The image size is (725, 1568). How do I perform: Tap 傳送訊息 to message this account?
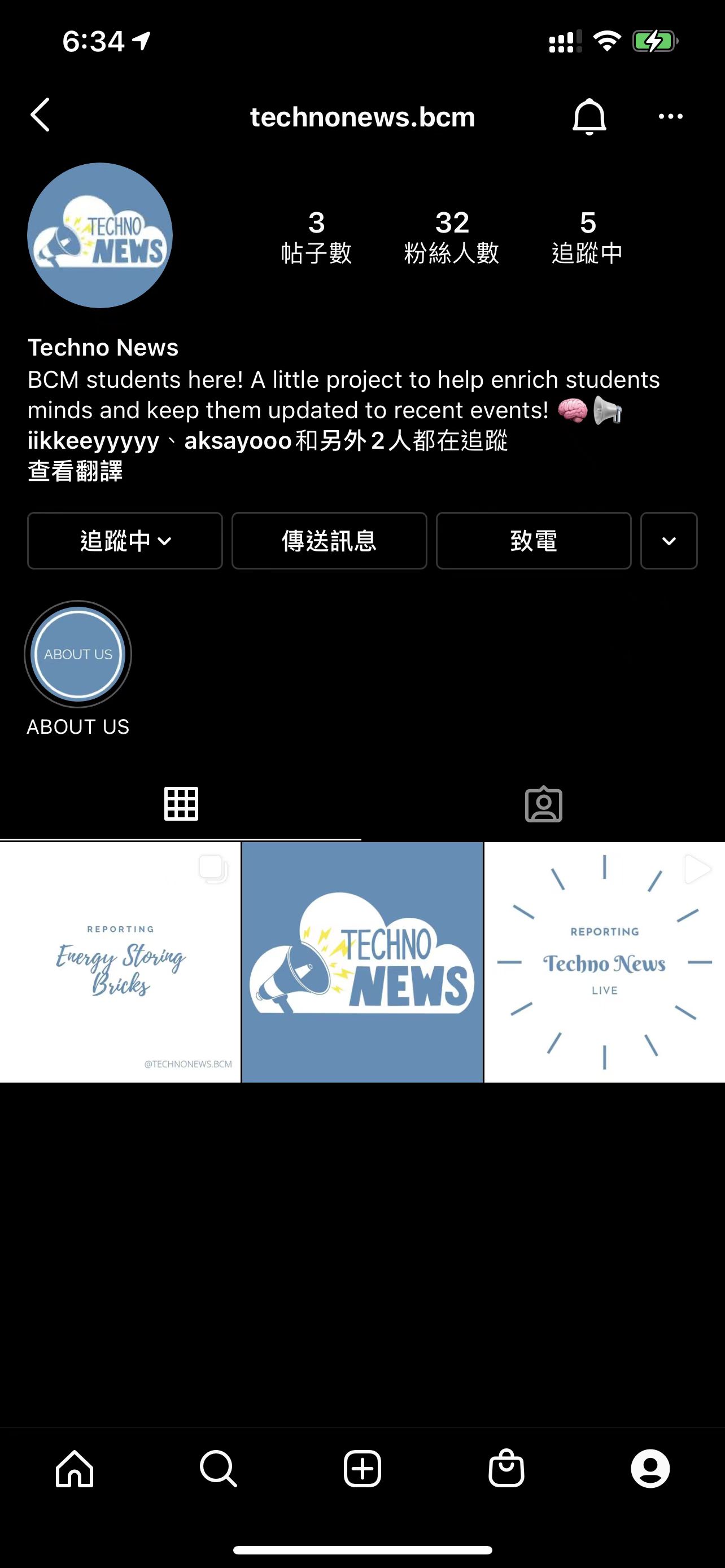[x=329, y=541]
